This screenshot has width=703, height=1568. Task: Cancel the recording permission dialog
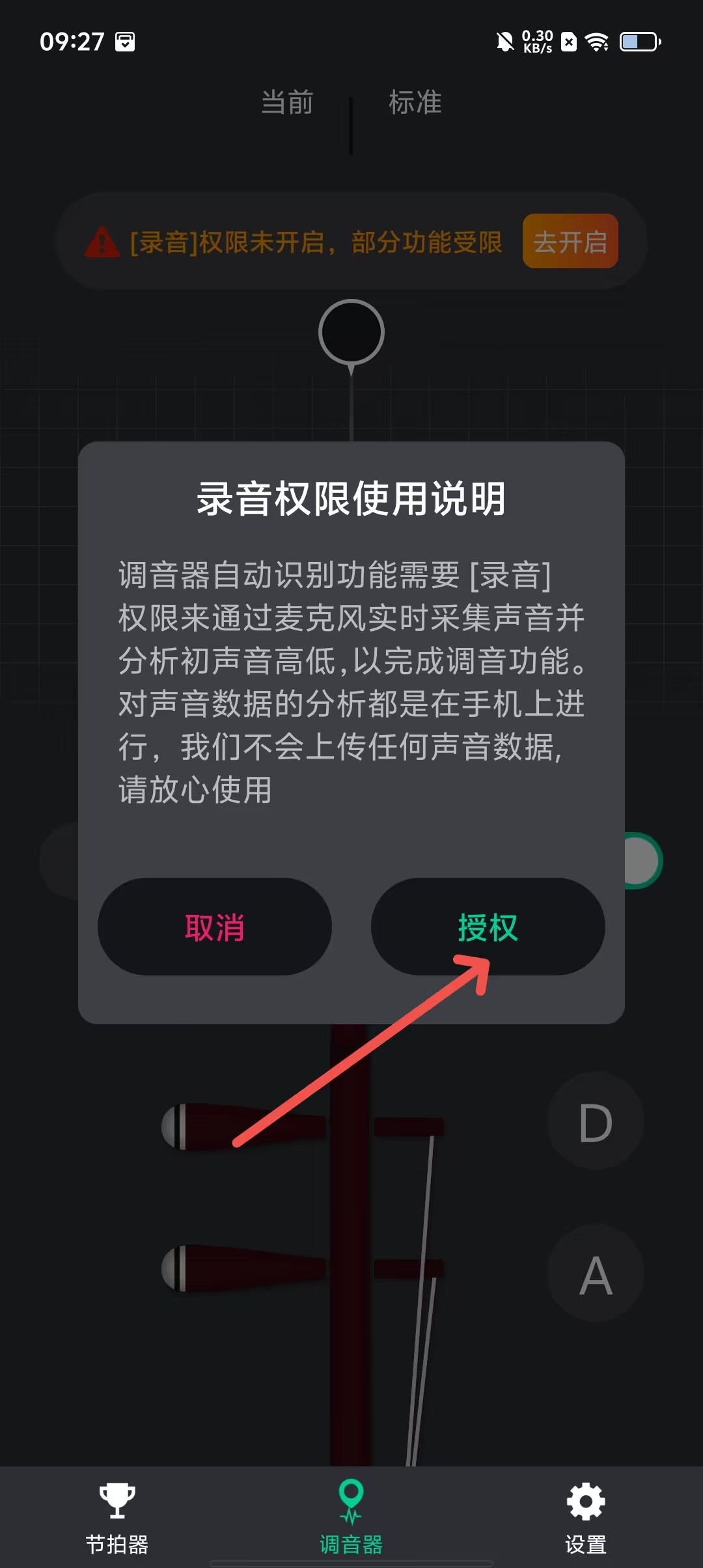point(214,927)
